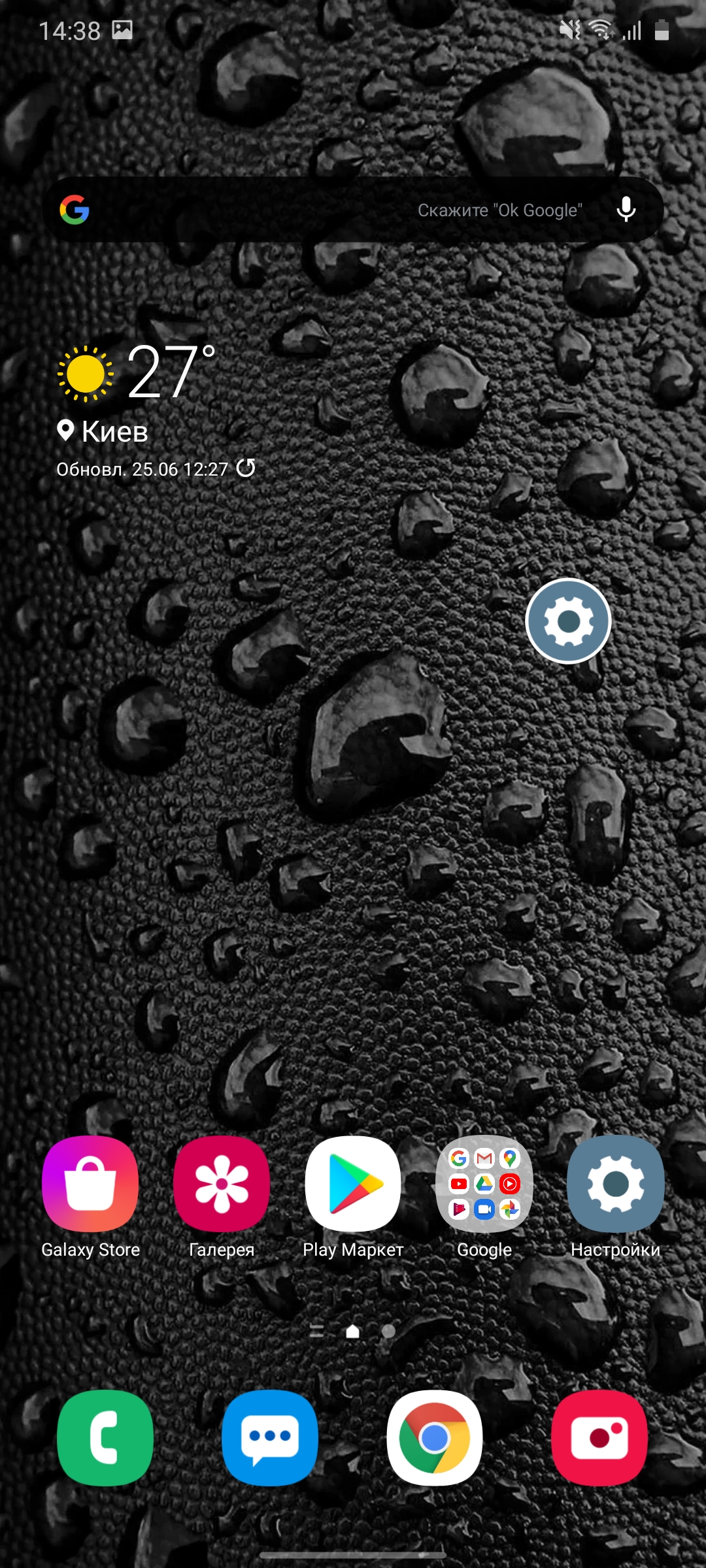Launch the Галерея app
Screen dimensions: 706x1568
point(222,1184)
